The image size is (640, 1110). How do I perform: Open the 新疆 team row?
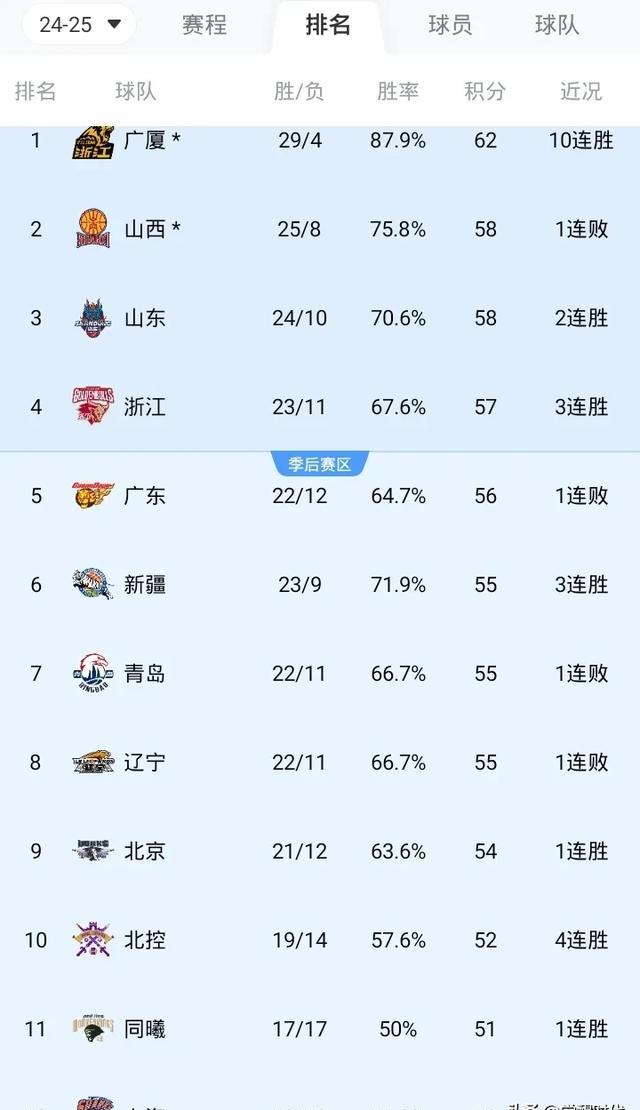pos(145,585)
